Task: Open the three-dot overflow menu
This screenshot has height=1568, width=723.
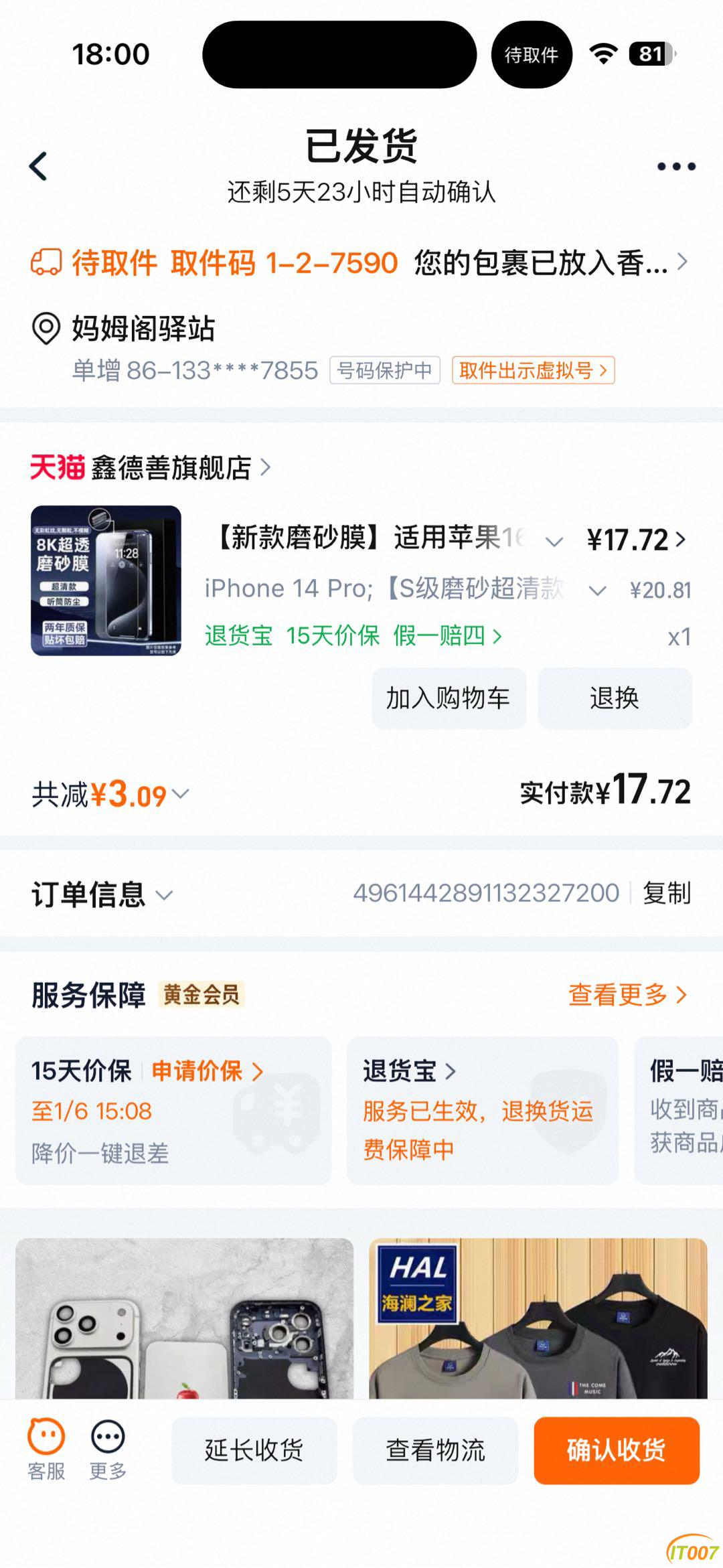Action: point(676,166)
